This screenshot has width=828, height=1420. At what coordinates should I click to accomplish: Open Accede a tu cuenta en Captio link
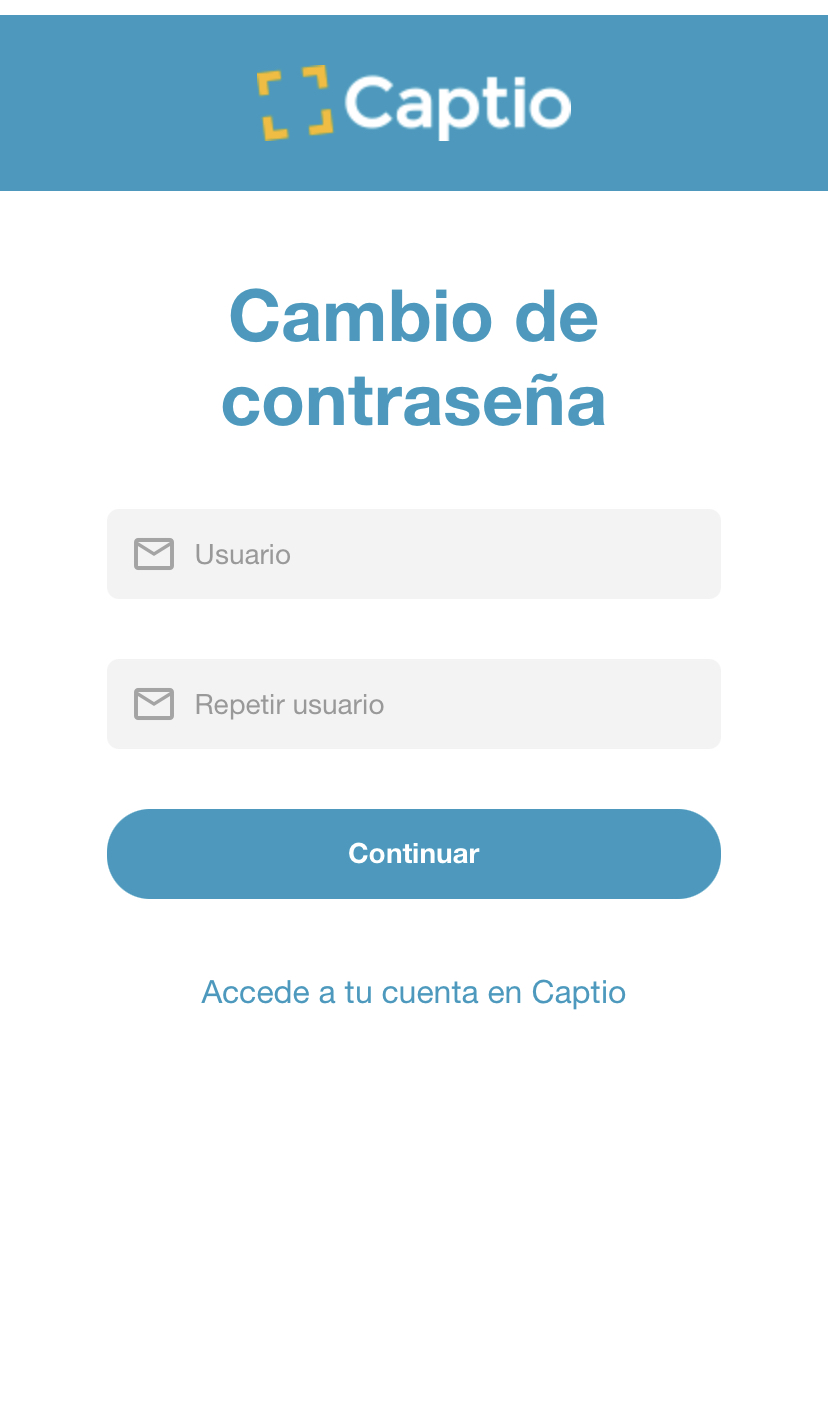pos(414,992)
